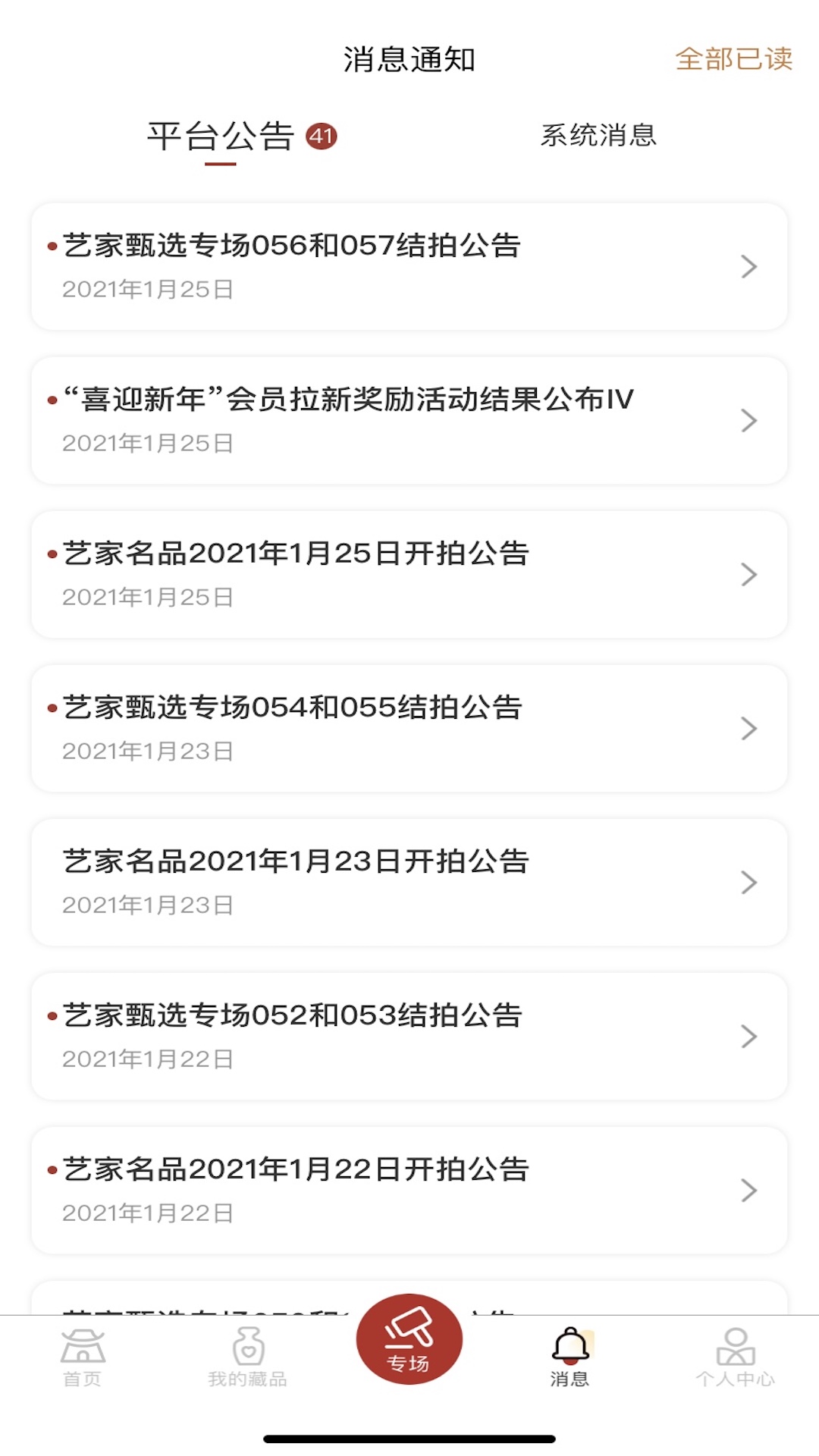819x1456 pixels.
Task: Click the unread red dot on 艺家甄选专场056和057结拍公告
Action: pos(51,246)
